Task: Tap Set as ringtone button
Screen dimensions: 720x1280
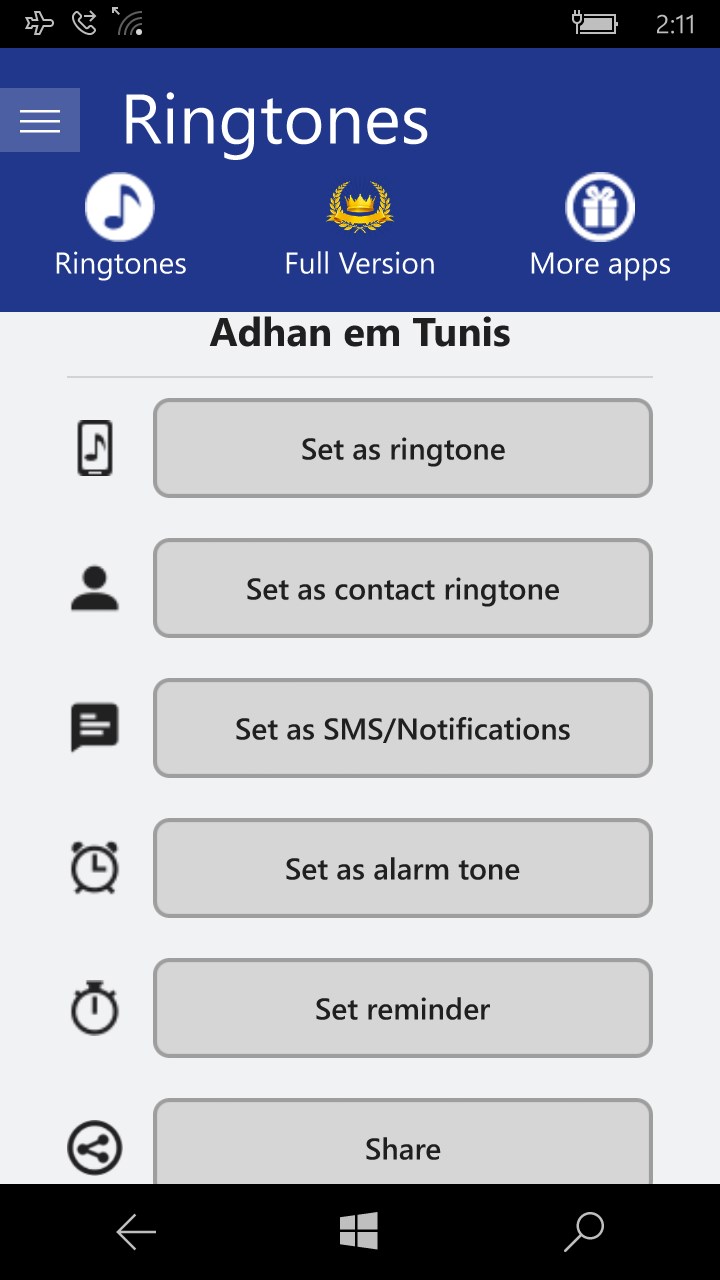Action: point(403,449)
